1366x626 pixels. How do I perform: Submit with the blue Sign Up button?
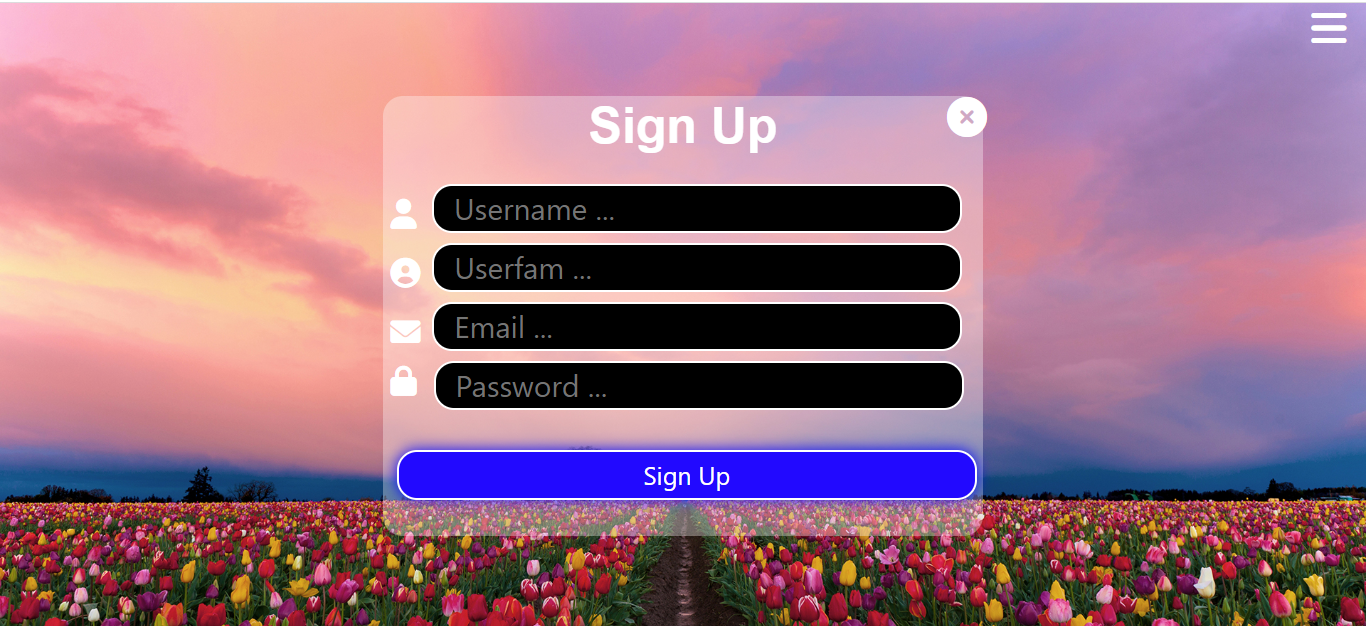686,475
